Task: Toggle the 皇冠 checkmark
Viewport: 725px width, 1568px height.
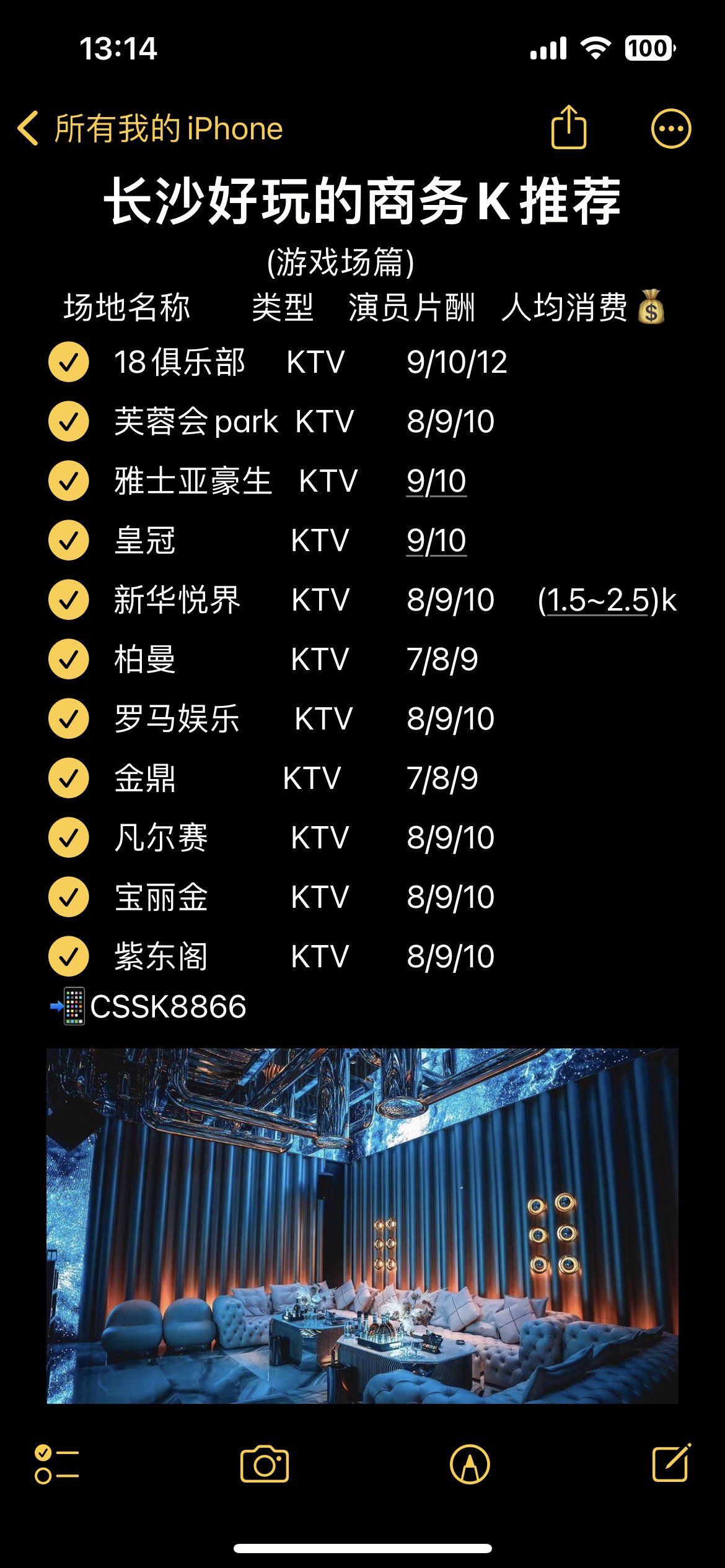Action: pos(69,540)
